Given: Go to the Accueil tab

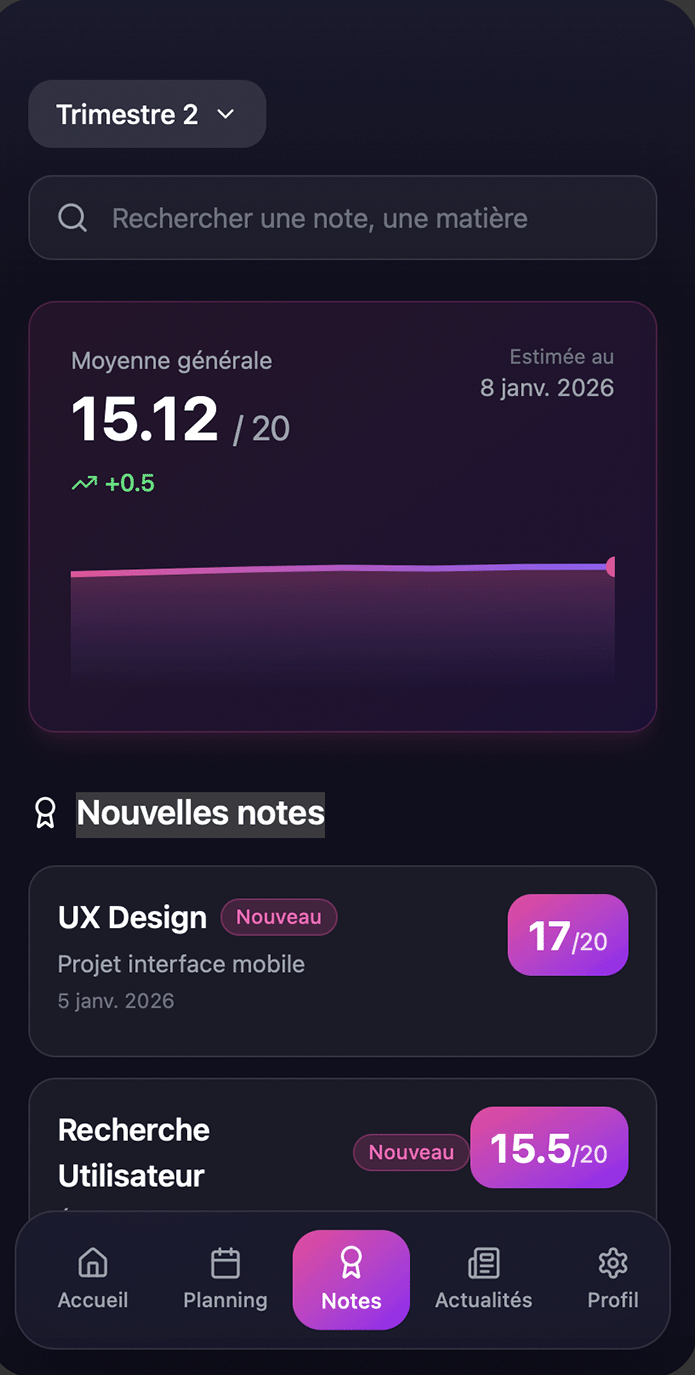Looking at the screenshot, I should 93,1279.
